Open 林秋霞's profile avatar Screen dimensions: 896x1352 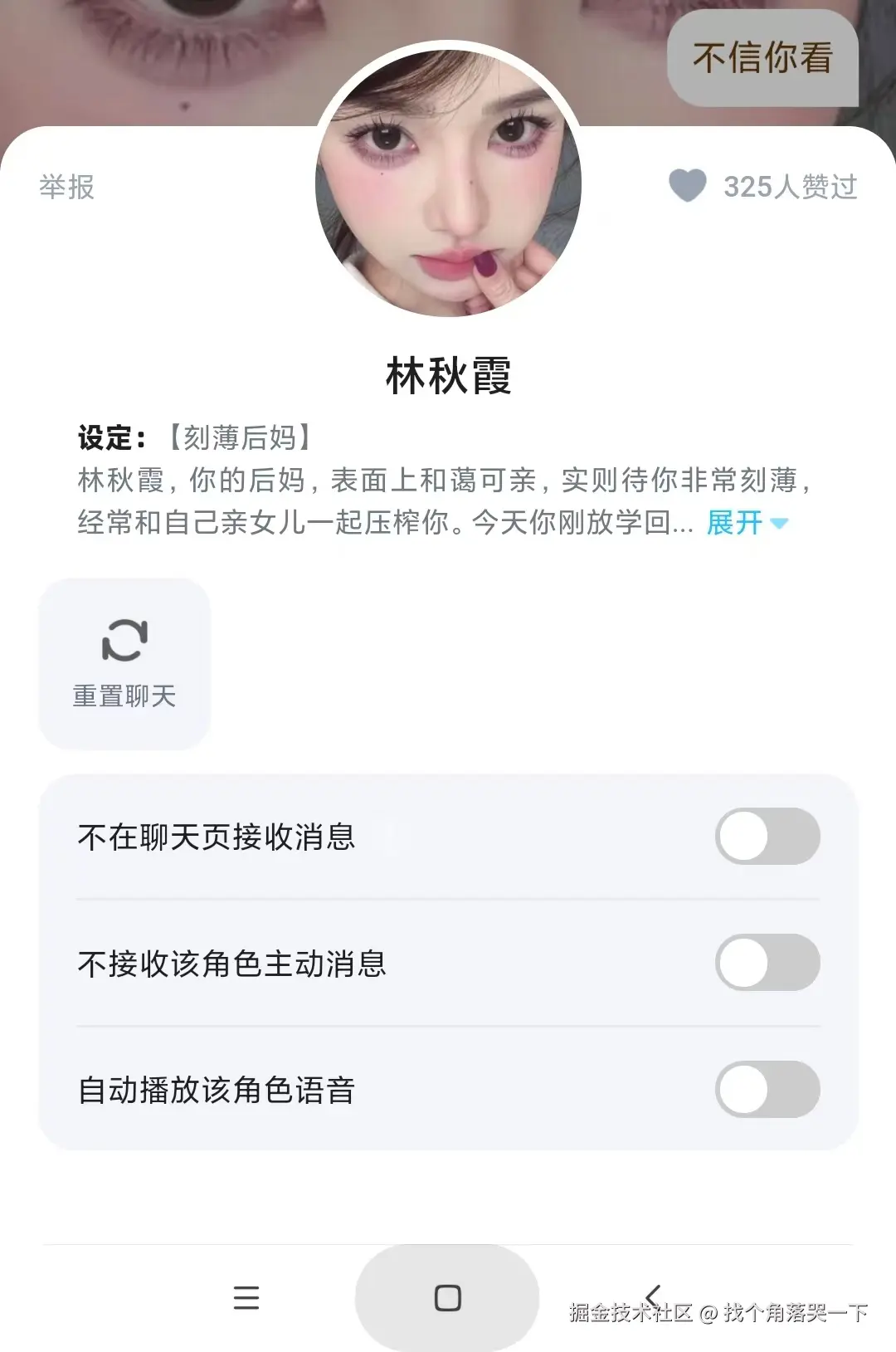pyautogui.click(x=448, y=183)
